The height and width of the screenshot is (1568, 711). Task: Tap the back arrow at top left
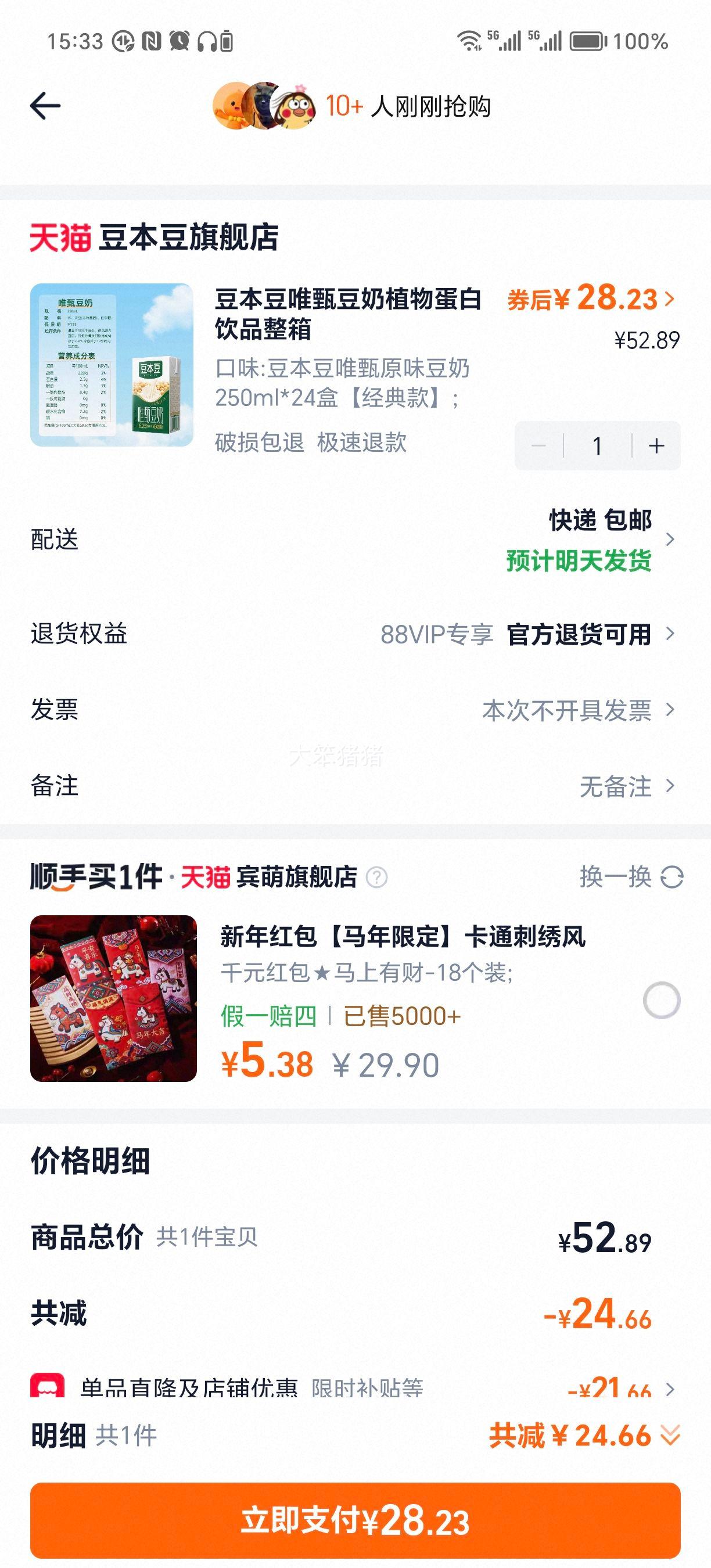tap(42, 103)
